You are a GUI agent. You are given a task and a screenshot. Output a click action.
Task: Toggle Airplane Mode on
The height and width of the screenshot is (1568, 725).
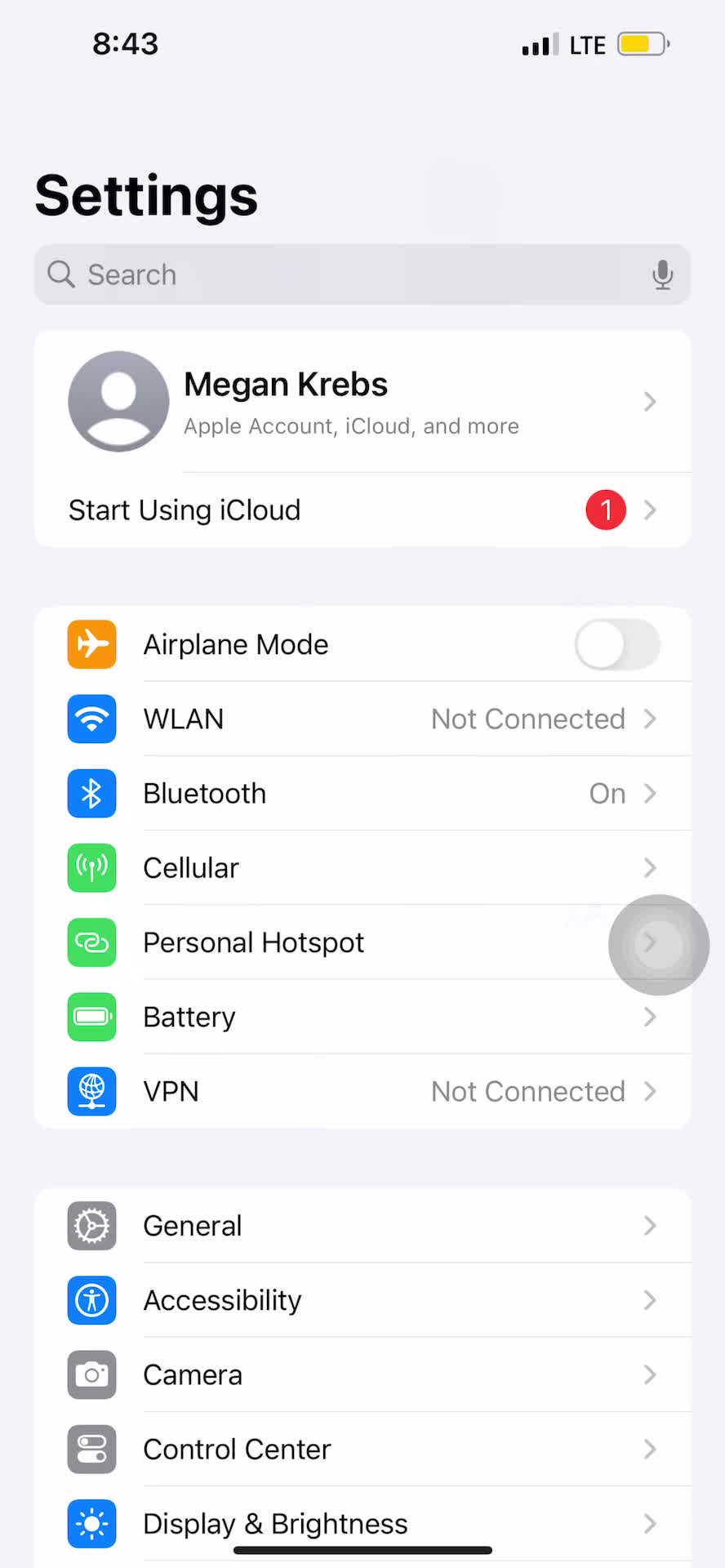pos(617,644)
